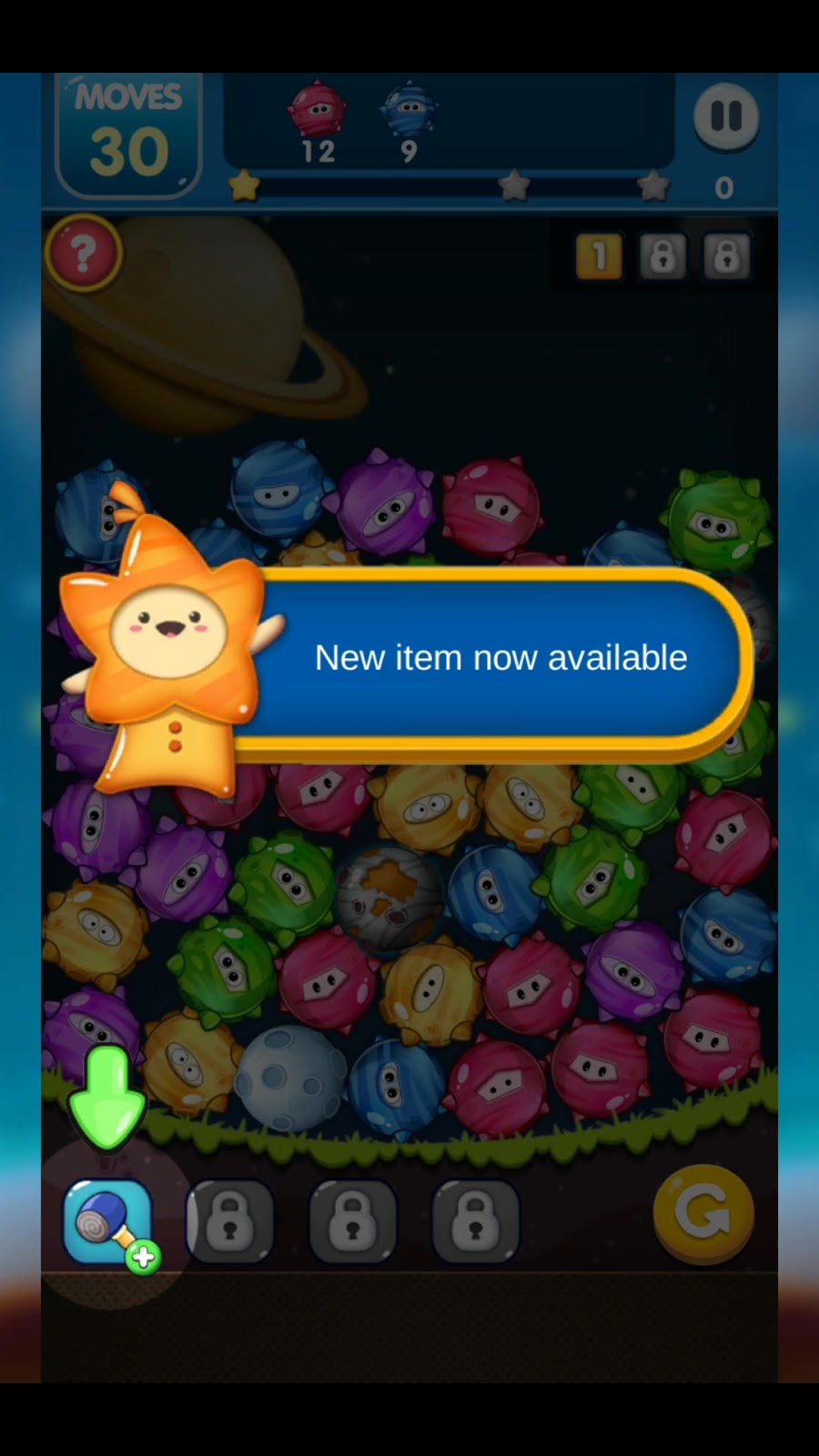Dismiss the New item now available banner
The width and height of the screenshot is (819, 1456).
pyautogui.click(x=500, y=658)
